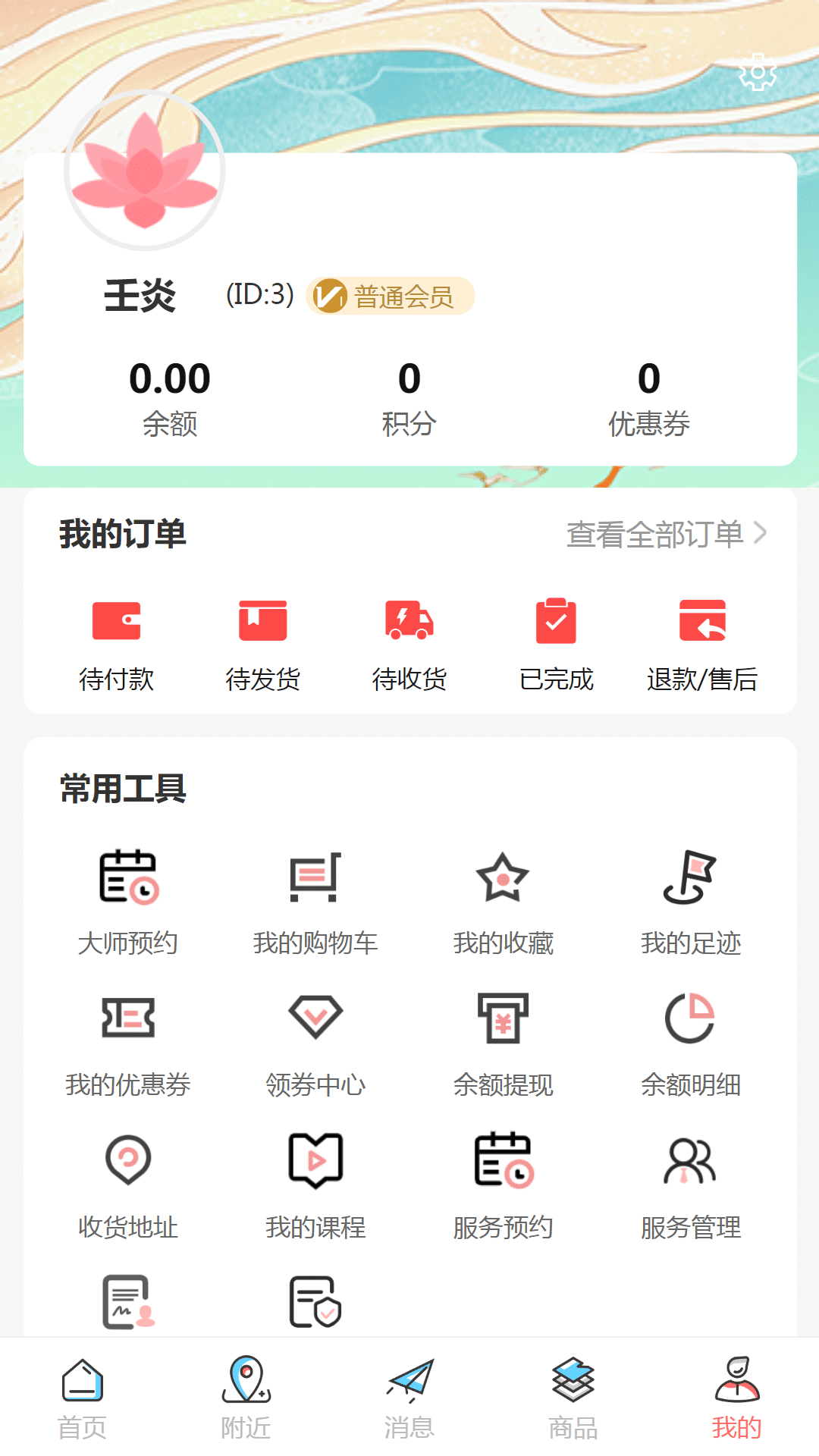This screenshot has height=1456, width=819.
Task: Switch to the Messages tab (消息)
Action: (x=409, y=1398)
